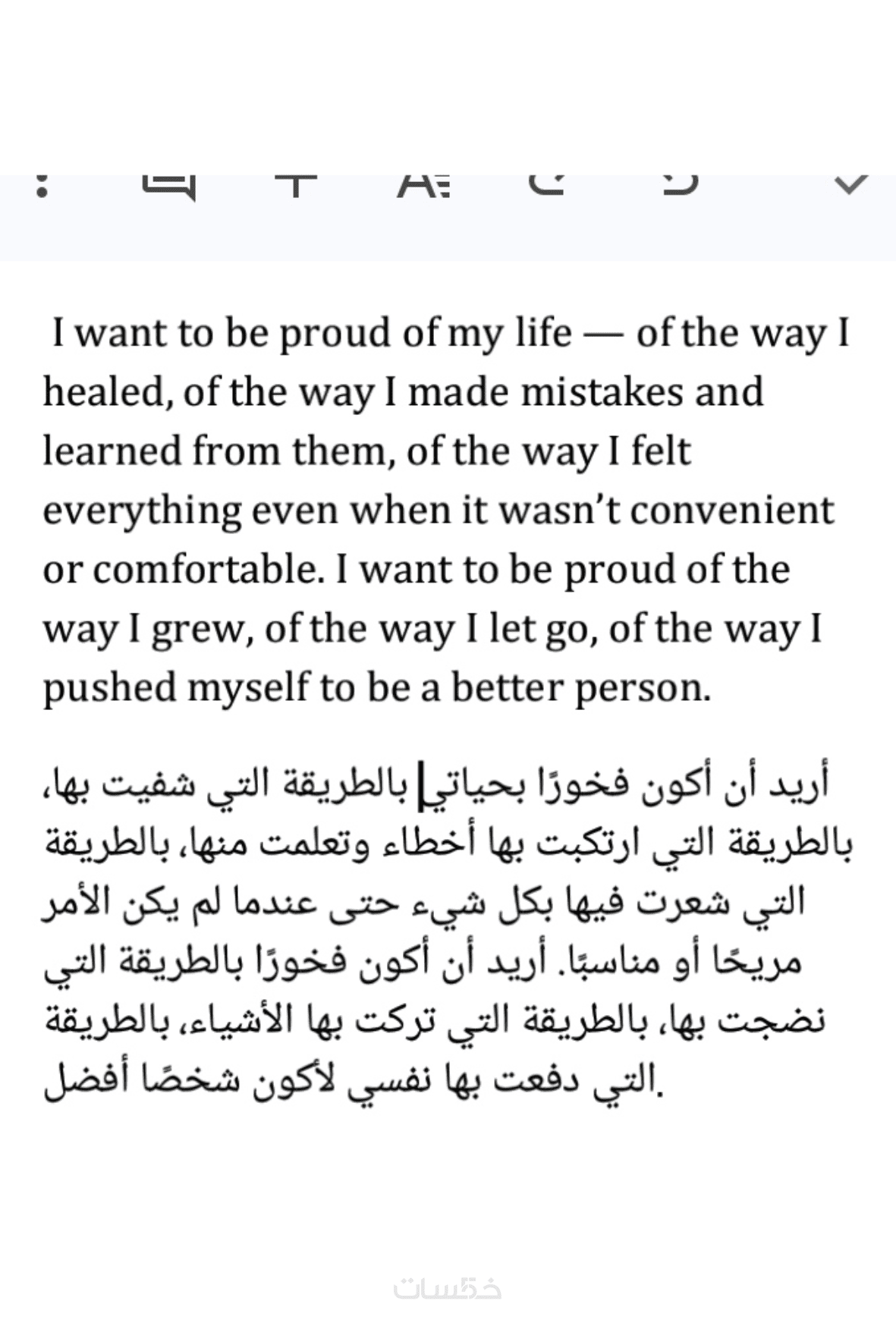Confirm edits with the checkmark
Screen dimensions: 896x1326
coord(850,185)
